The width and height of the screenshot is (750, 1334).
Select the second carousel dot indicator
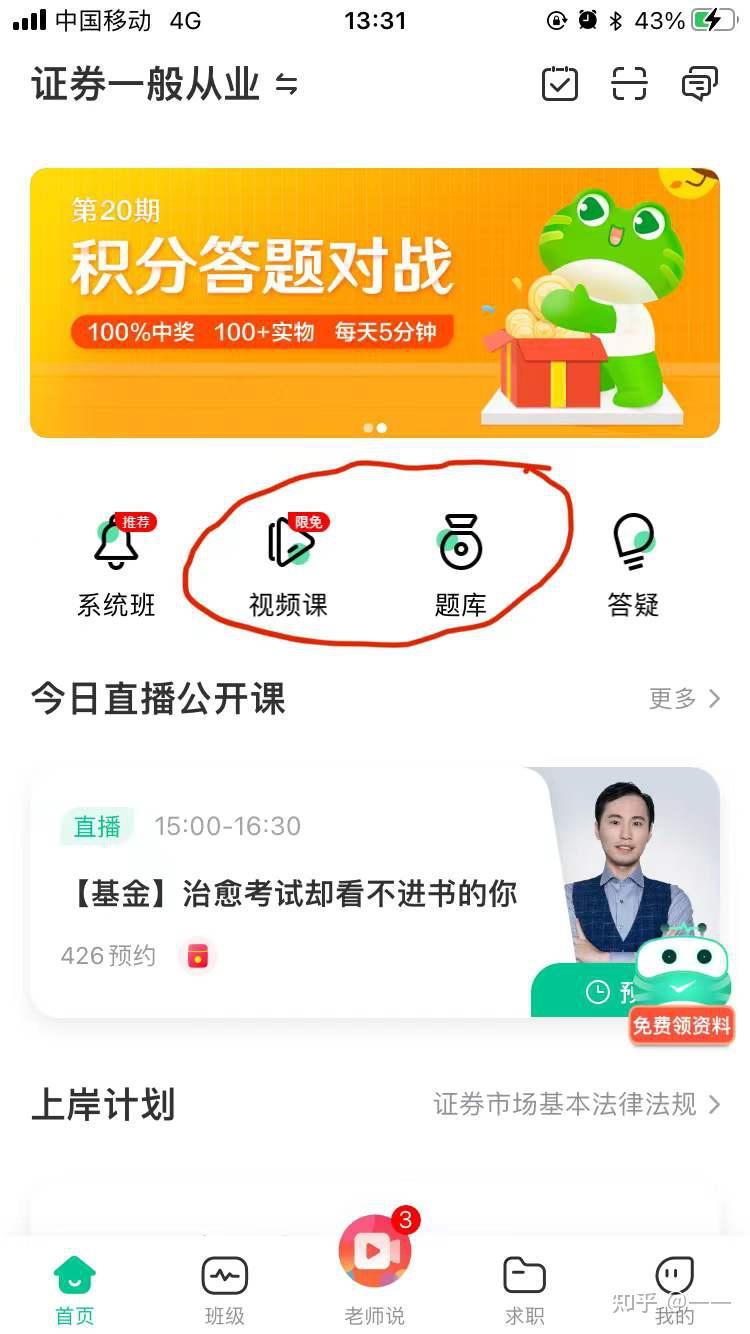(x=382, y=427)
